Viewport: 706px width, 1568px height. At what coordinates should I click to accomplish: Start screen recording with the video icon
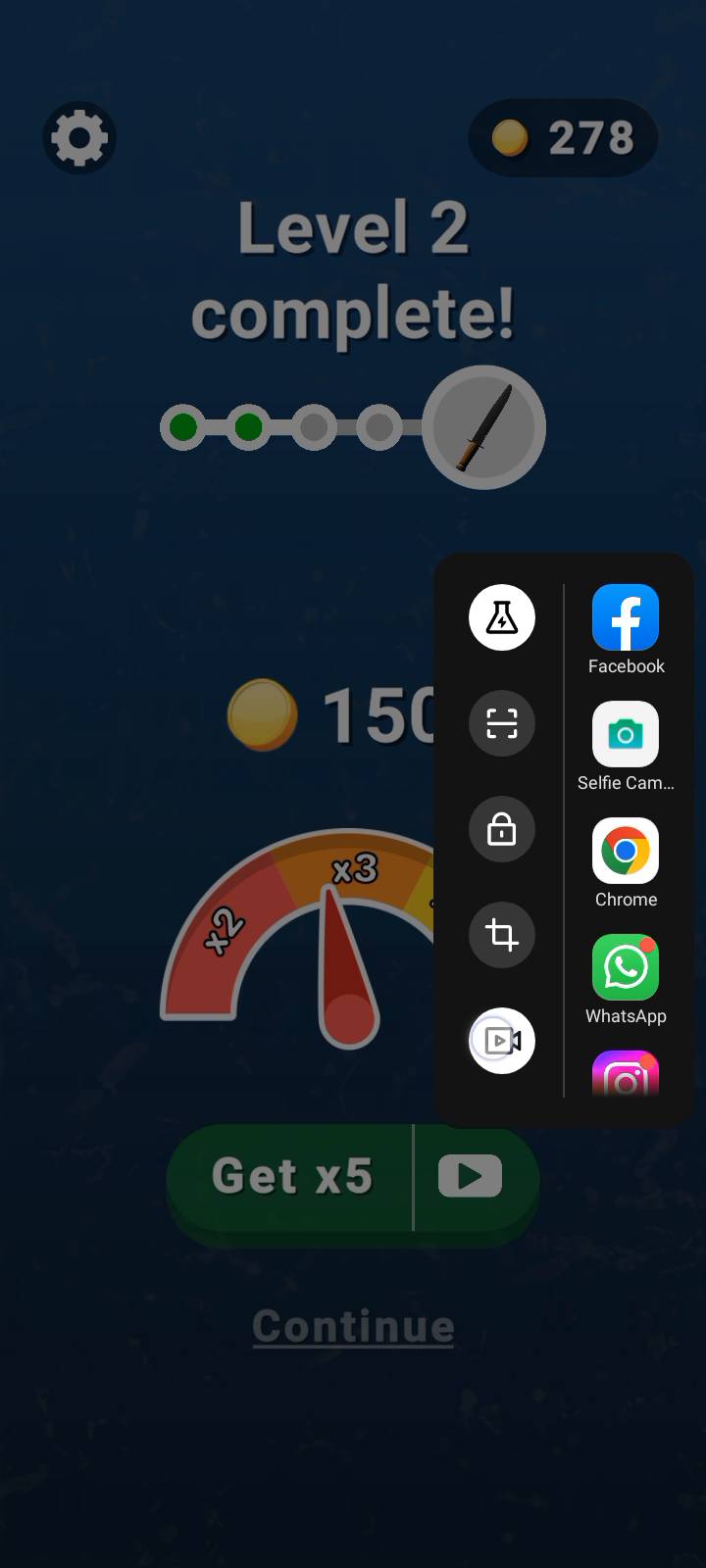(x=502, y=1041)
